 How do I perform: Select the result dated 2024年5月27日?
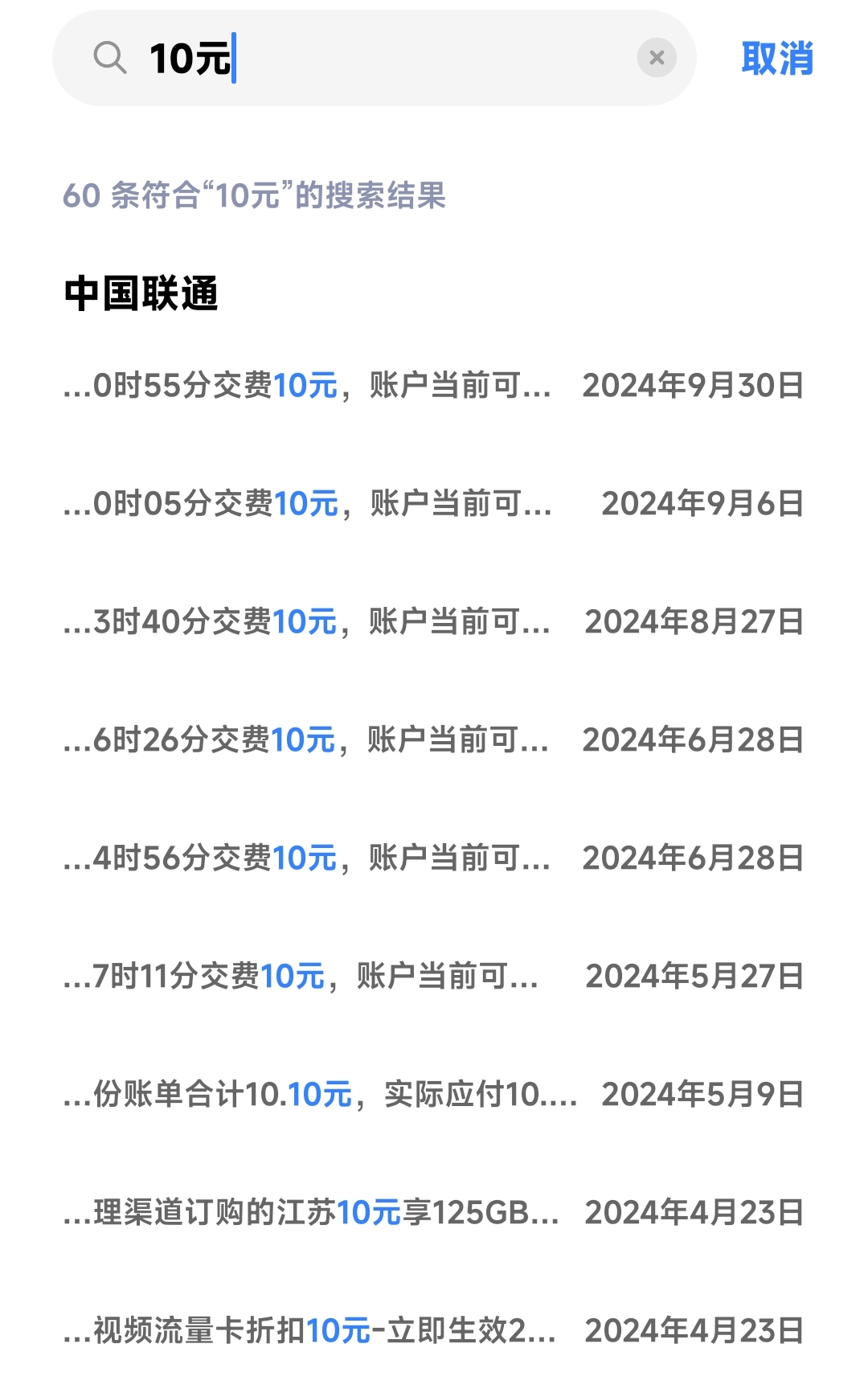[x=434, y=977]
